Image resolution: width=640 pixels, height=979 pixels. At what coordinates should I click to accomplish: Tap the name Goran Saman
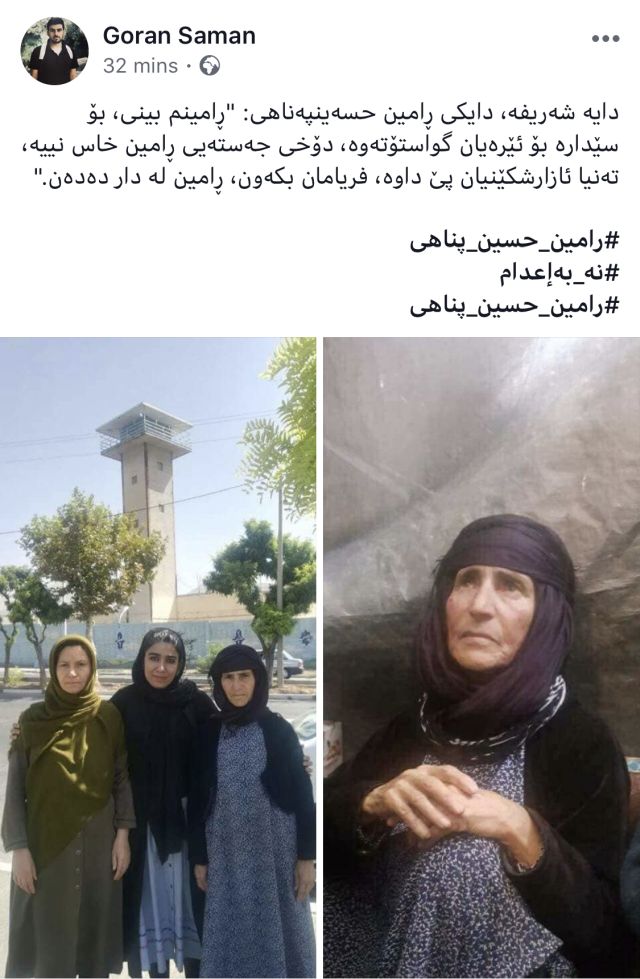179,36
